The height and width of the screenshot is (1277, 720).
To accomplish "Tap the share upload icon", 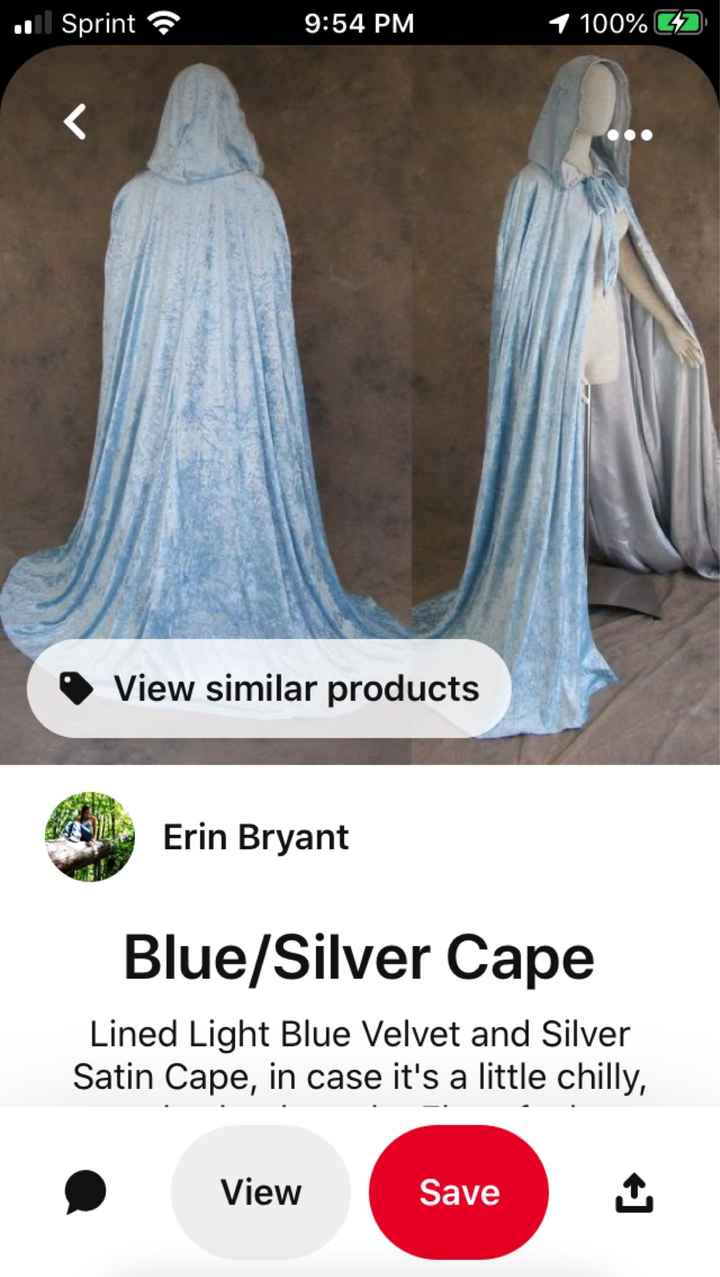I will point(634,1192).
